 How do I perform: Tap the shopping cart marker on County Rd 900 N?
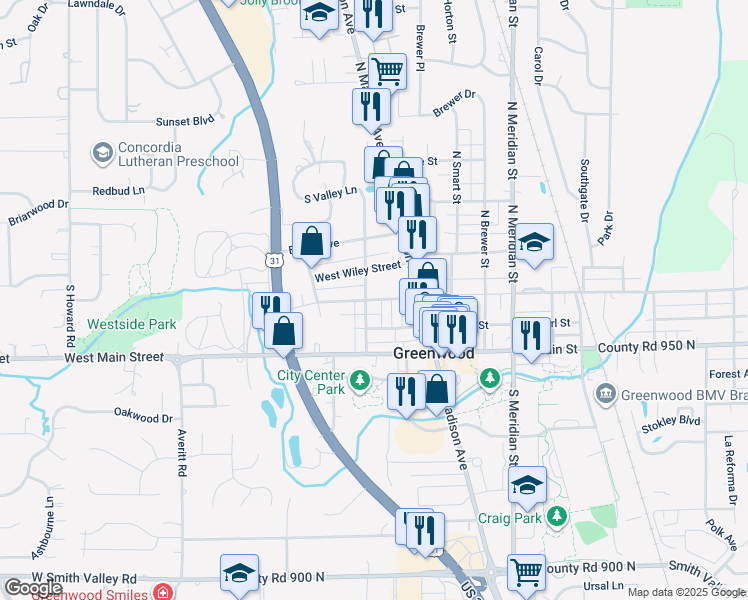pos(526,573)
